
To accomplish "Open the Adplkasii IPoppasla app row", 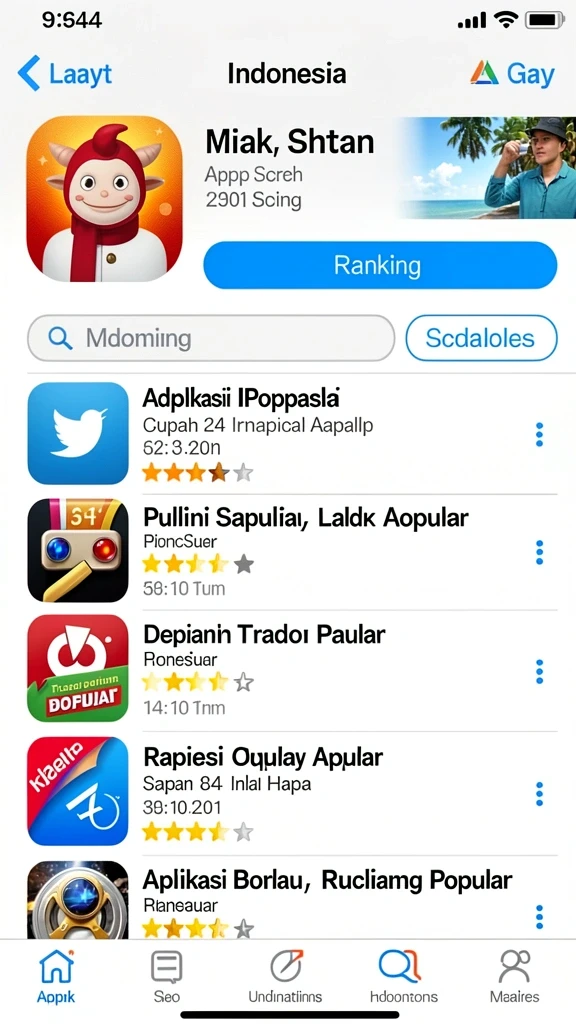I will pyautogui.click(x=292, y=434).
